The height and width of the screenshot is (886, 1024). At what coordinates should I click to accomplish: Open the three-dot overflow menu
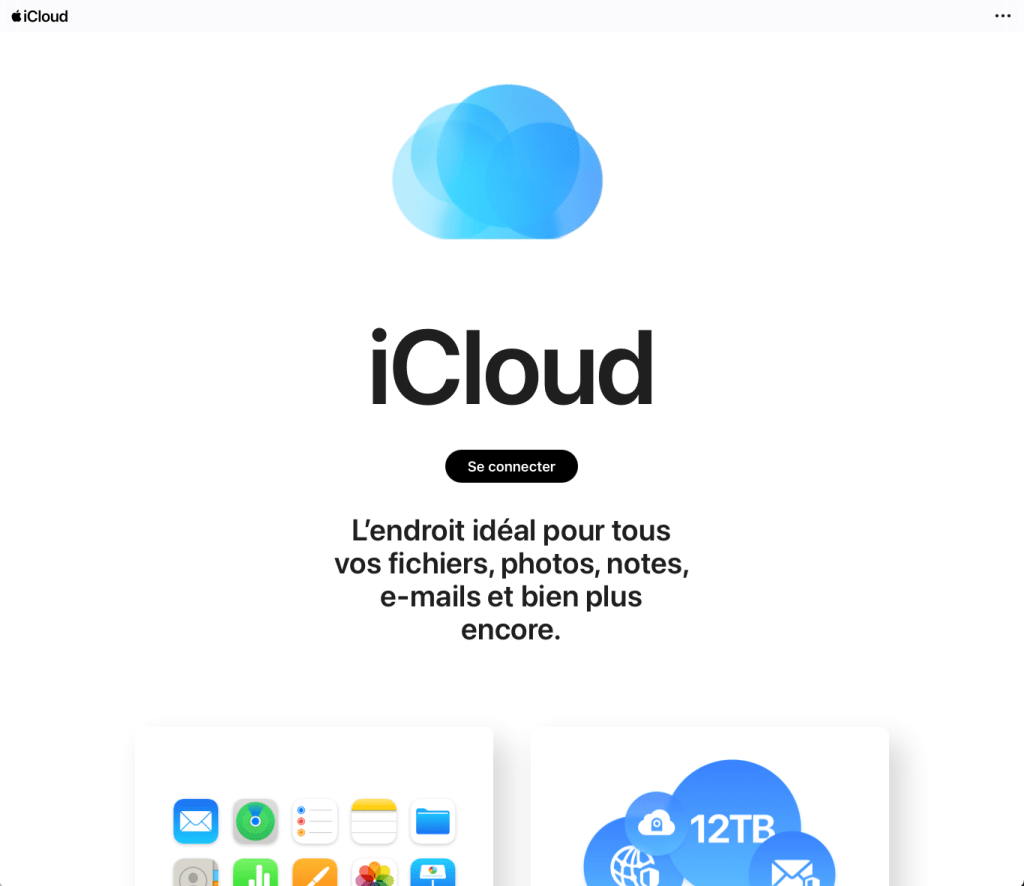coord(1002,16)
